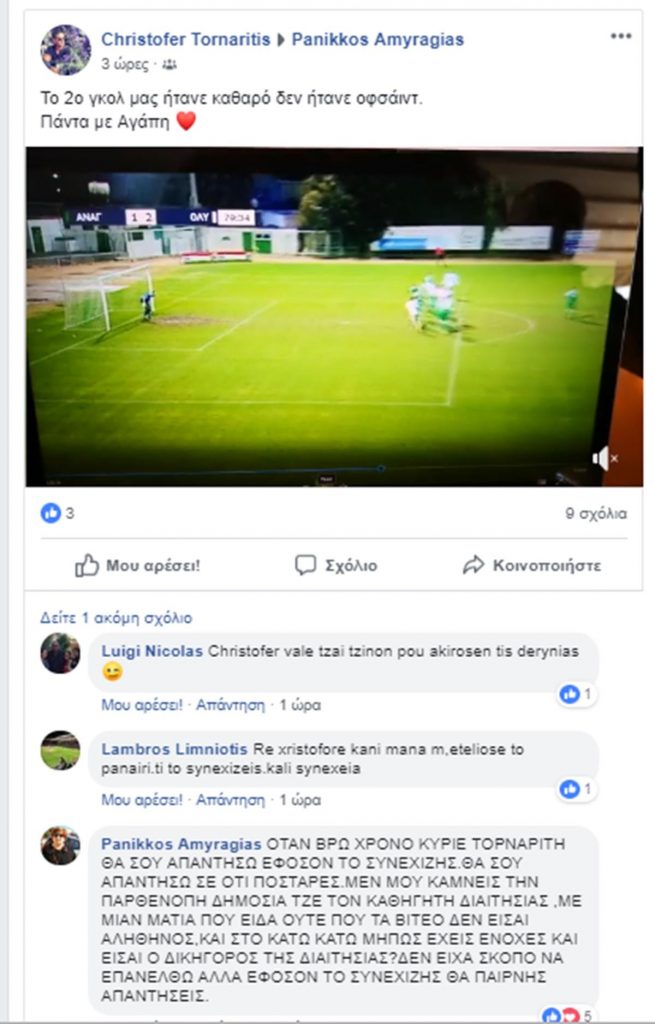Reply to Luigi Nicolas's comment

pos(230,705)
